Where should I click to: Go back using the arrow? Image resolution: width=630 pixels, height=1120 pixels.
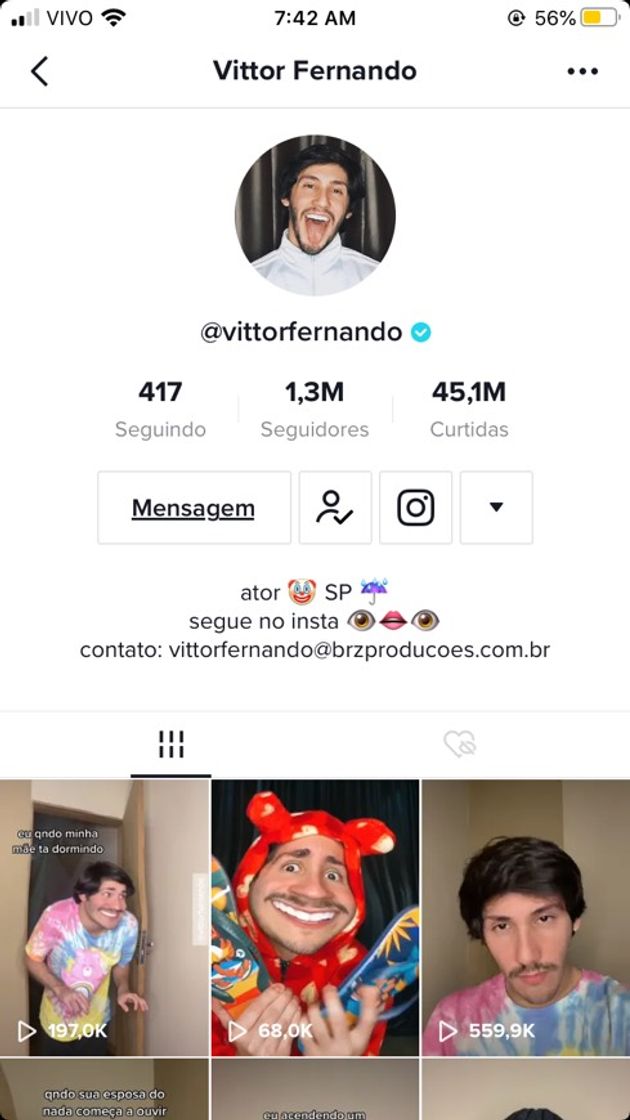40,71
